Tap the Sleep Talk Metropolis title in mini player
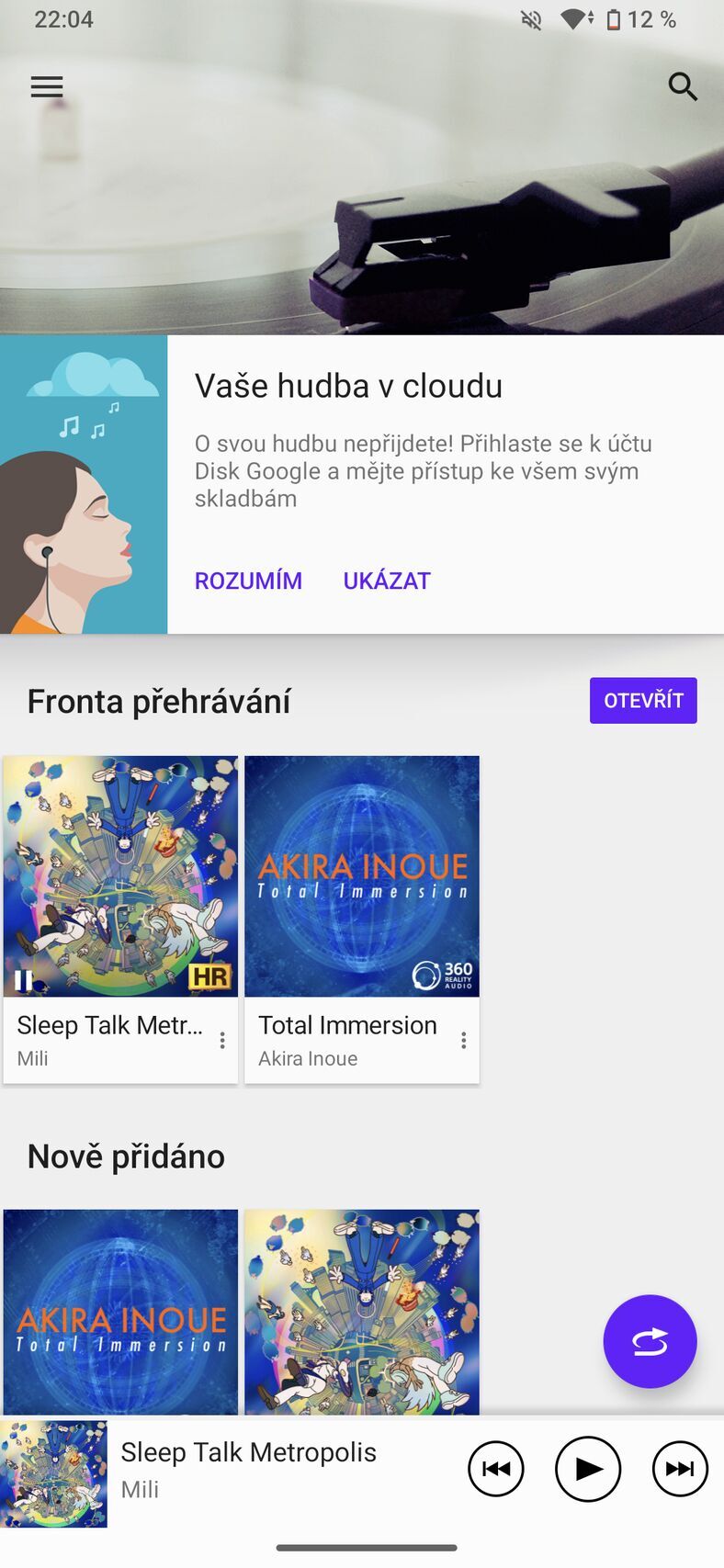 249,1452
